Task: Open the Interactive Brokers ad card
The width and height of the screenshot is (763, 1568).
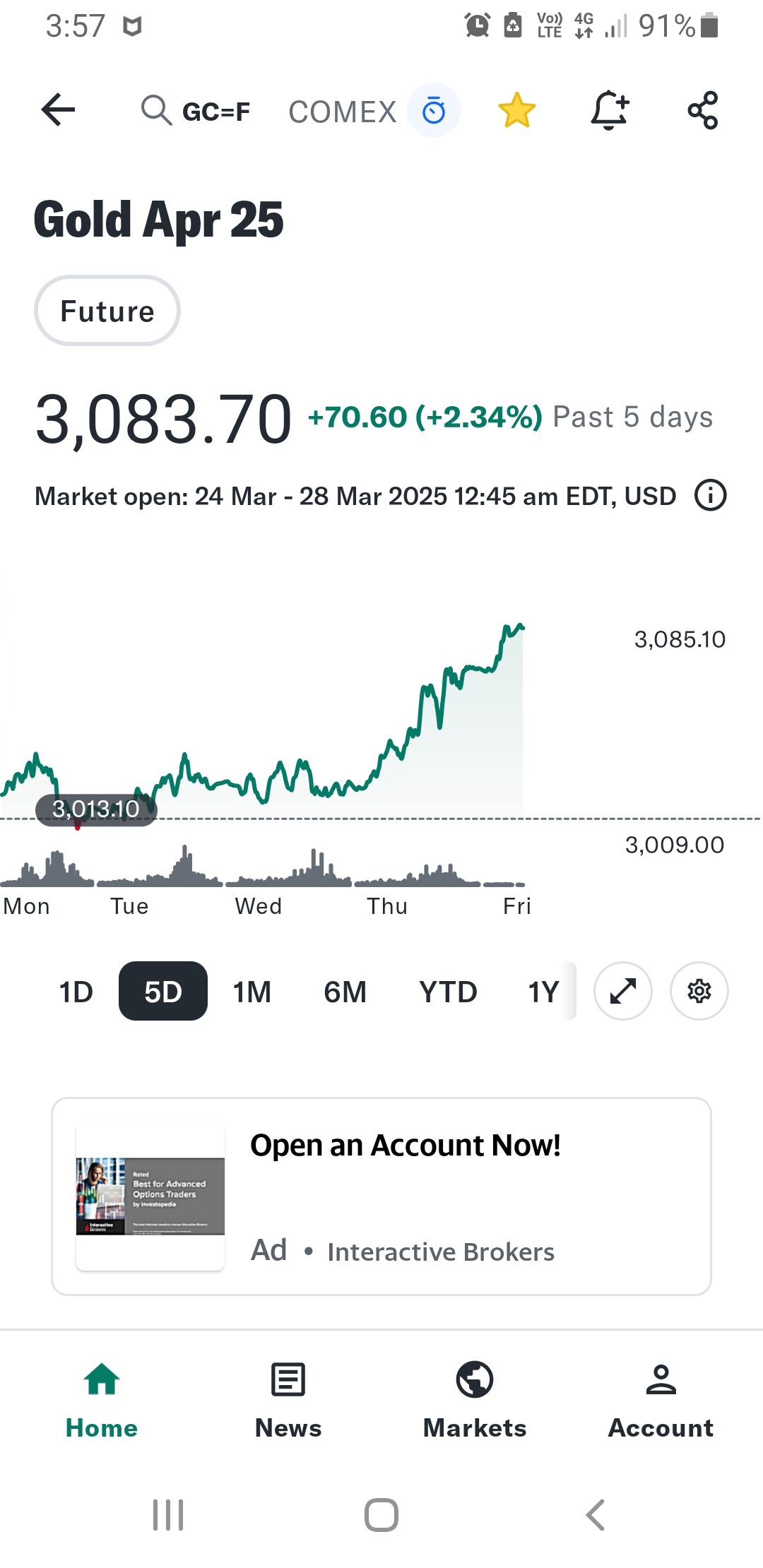Action: tap(381, 1196)
